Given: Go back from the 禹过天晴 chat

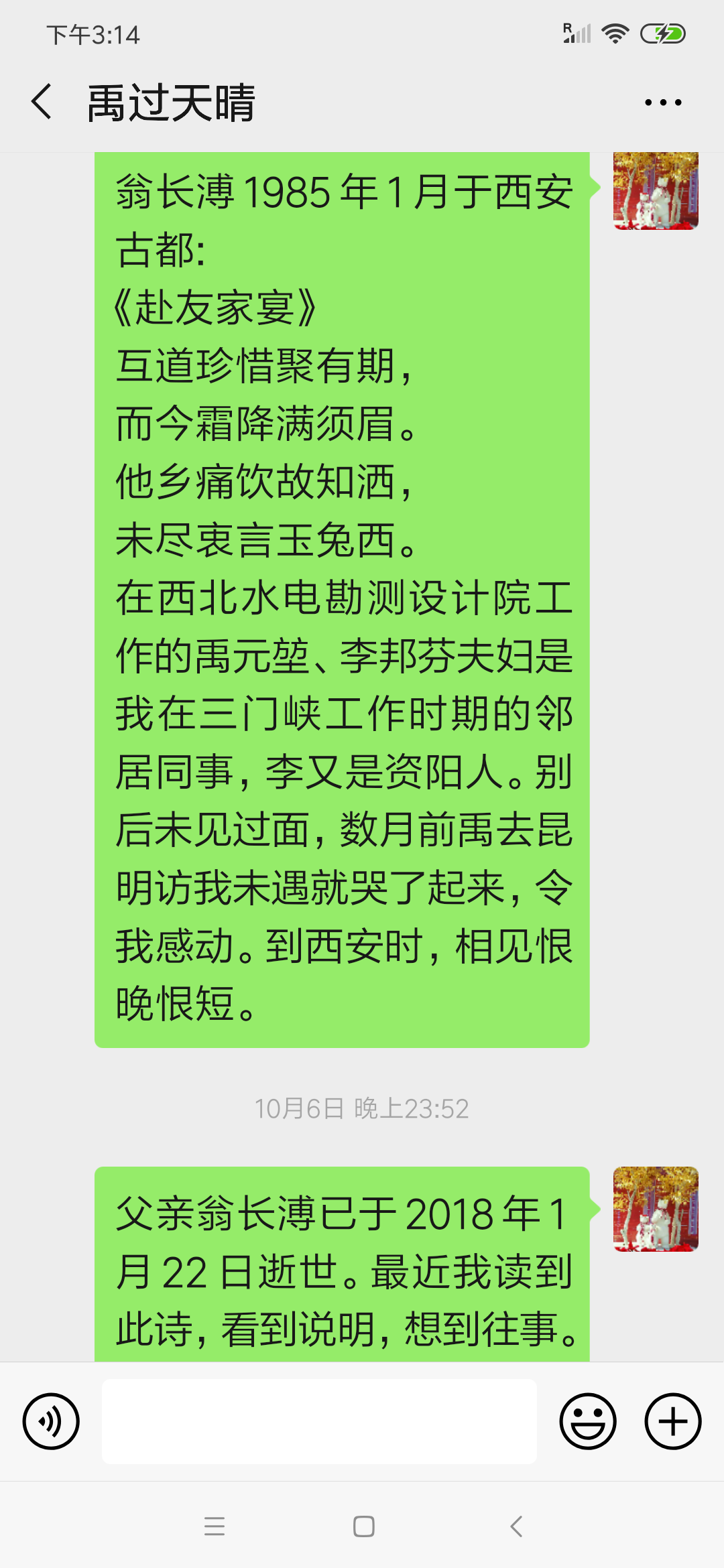Looking at the screenshot, I should click(x=42, y=102).
